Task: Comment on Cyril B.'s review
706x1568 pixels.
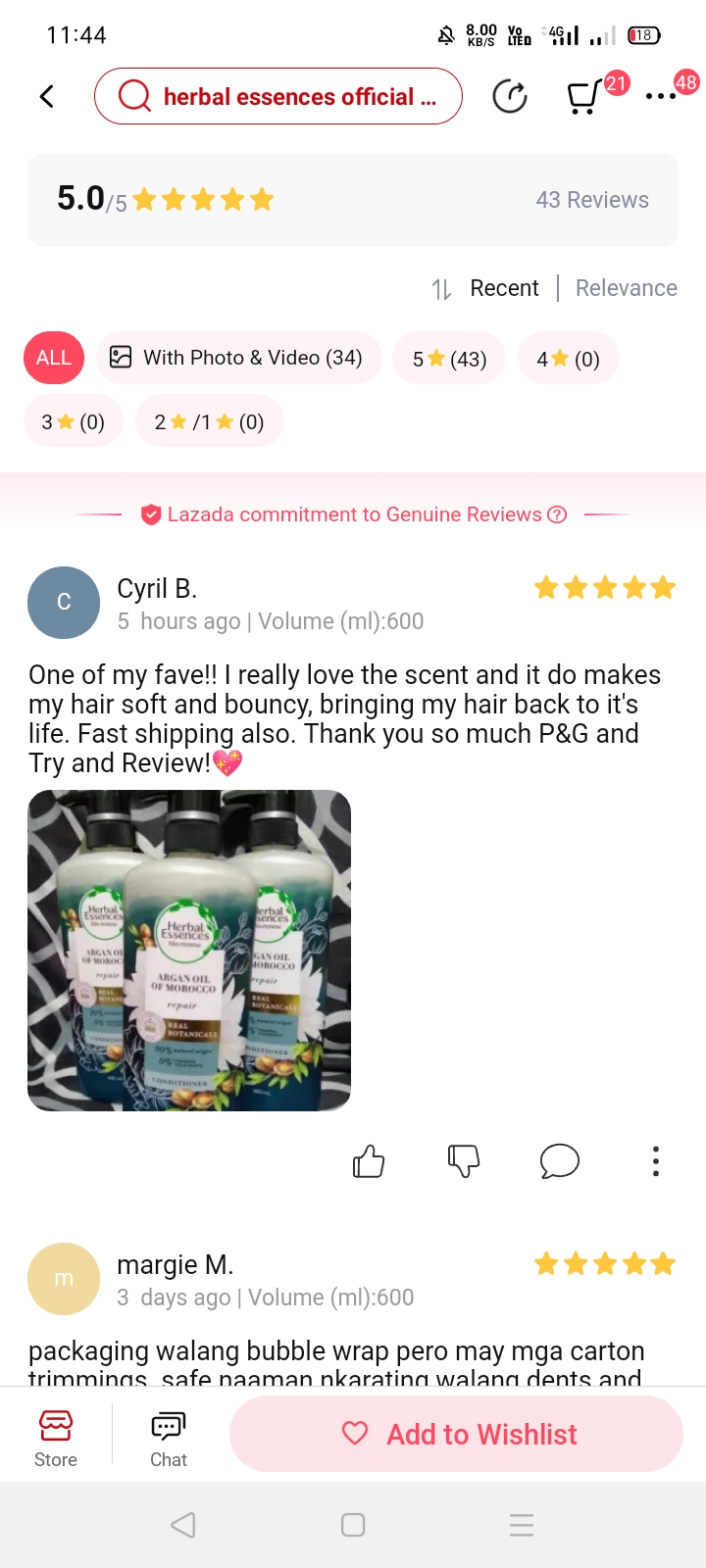Action: pos(560,1161)
